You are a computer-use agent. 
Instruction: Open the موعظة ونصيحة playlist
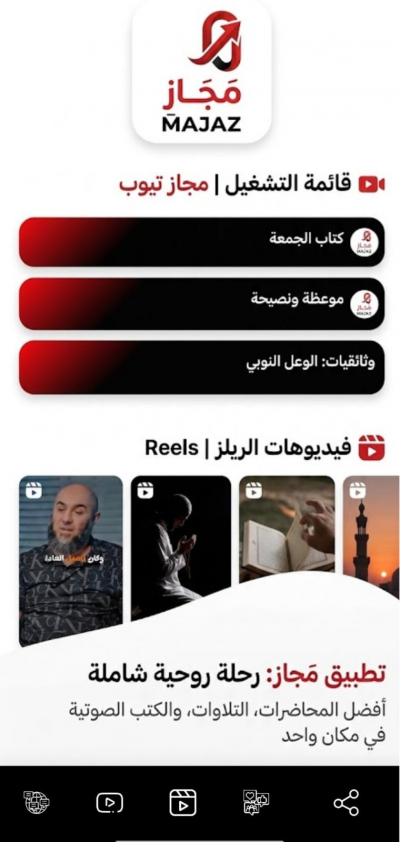201,304
